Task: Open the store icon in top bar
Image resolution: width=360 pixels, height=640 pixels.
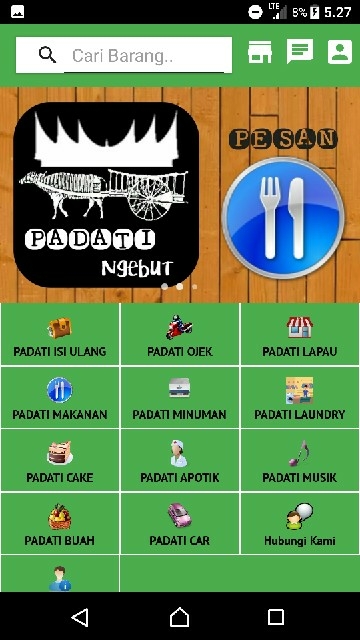Action: coord(260,52)
